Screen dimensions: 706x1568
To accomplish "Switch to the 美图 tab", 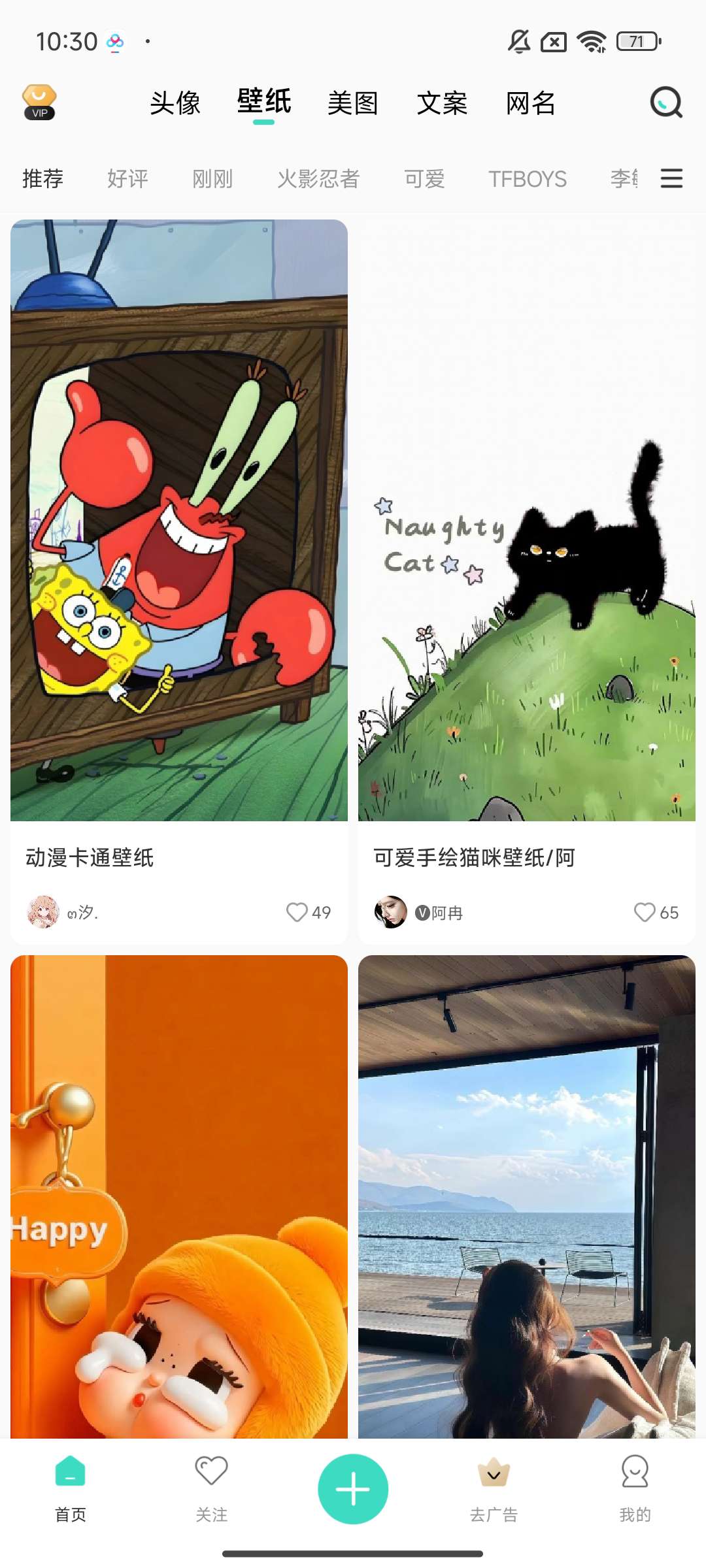I will (x=352, y=103).
